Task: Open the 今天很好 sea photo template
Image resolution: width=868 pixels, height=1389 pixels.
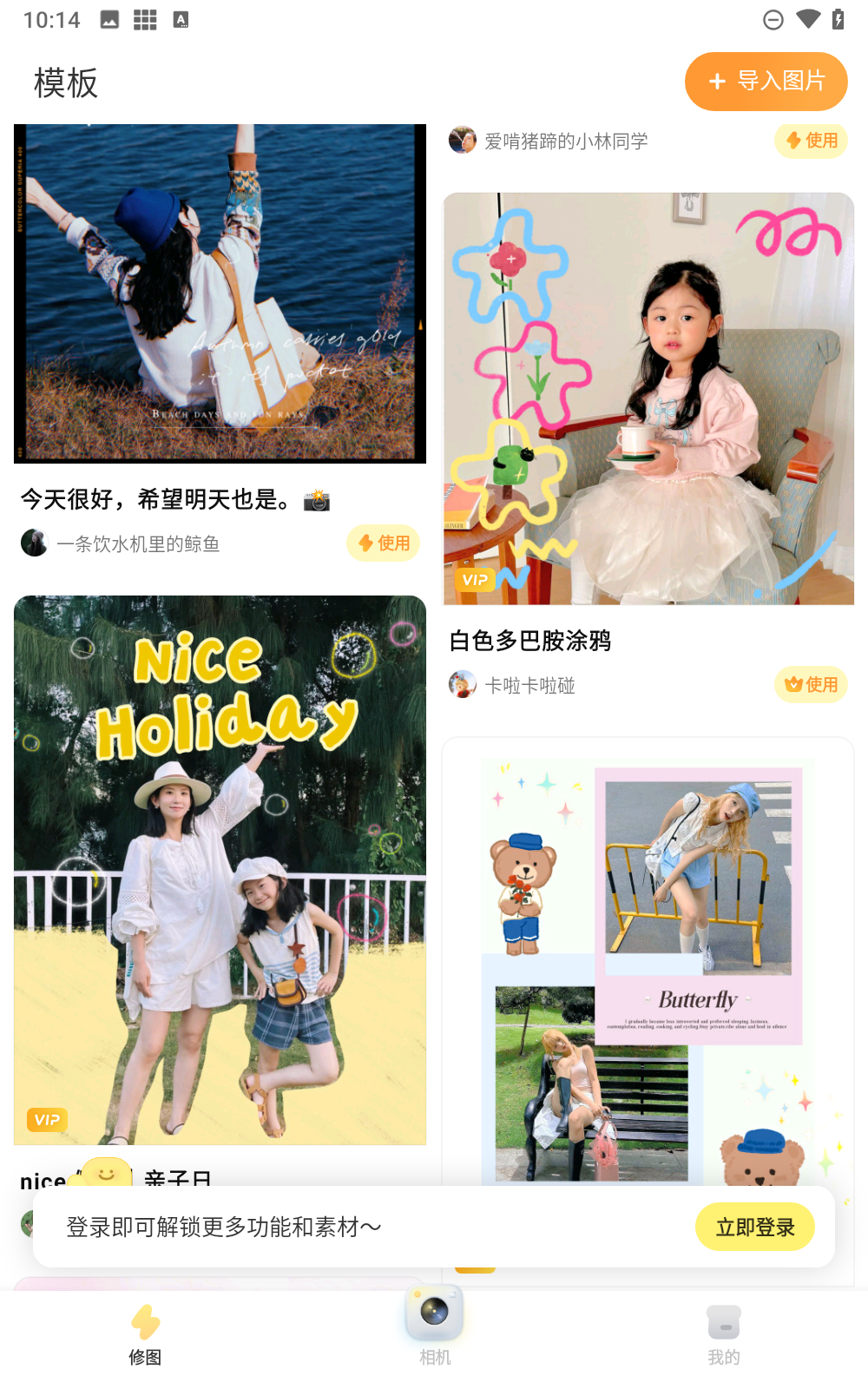Action: coord(220,293)
